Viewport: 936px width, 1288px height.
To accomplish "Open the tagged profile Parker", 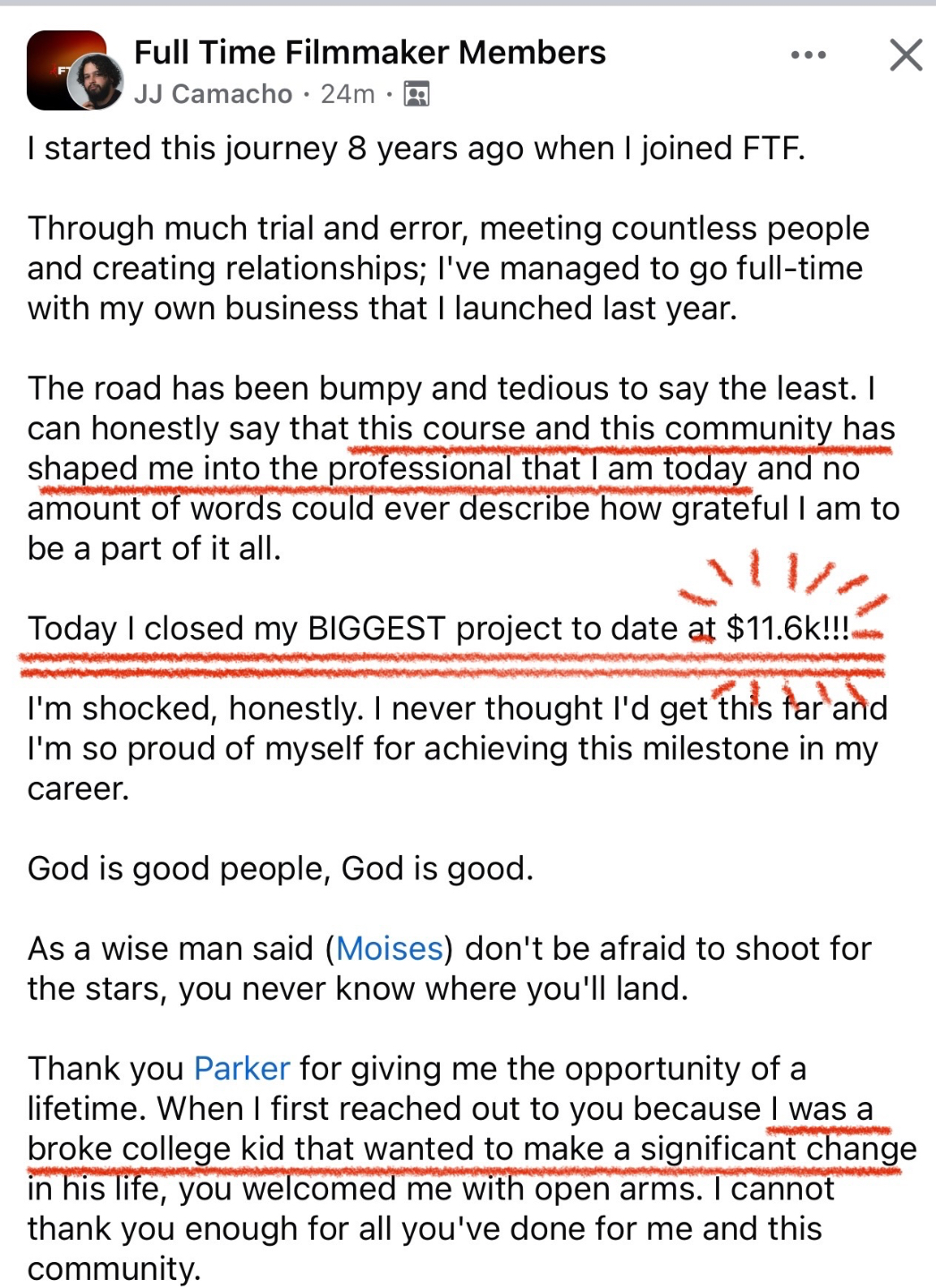I will point(241,1069).
